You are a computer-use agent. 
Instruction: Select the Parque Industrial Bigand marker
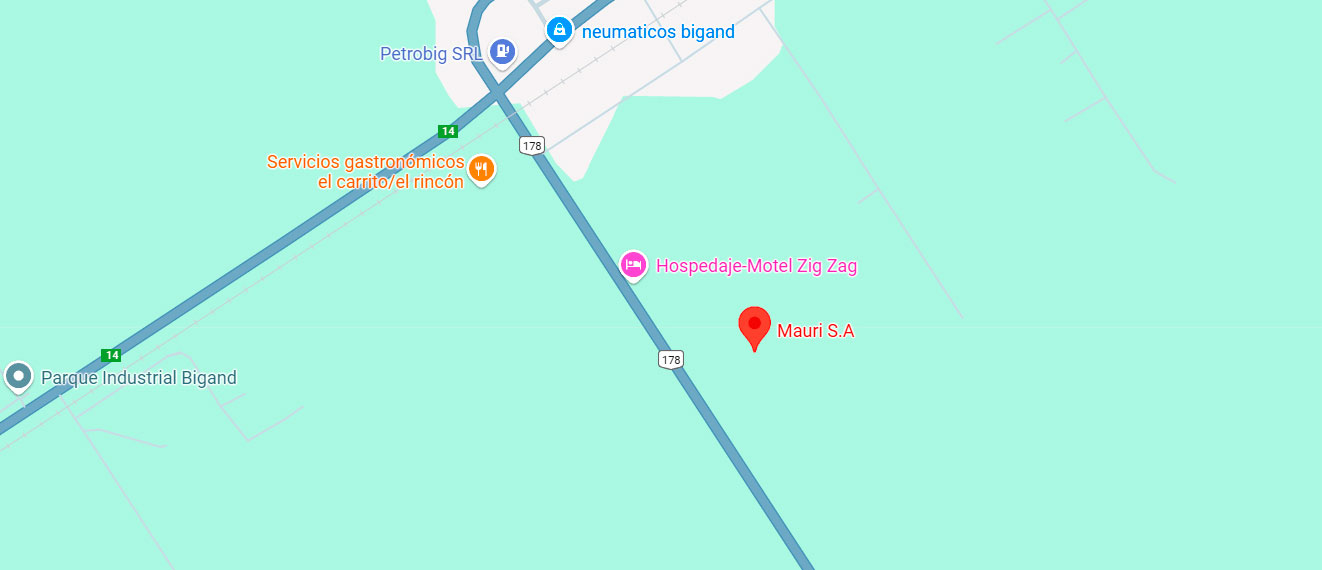pyautogui.click(x=18, y=376)
